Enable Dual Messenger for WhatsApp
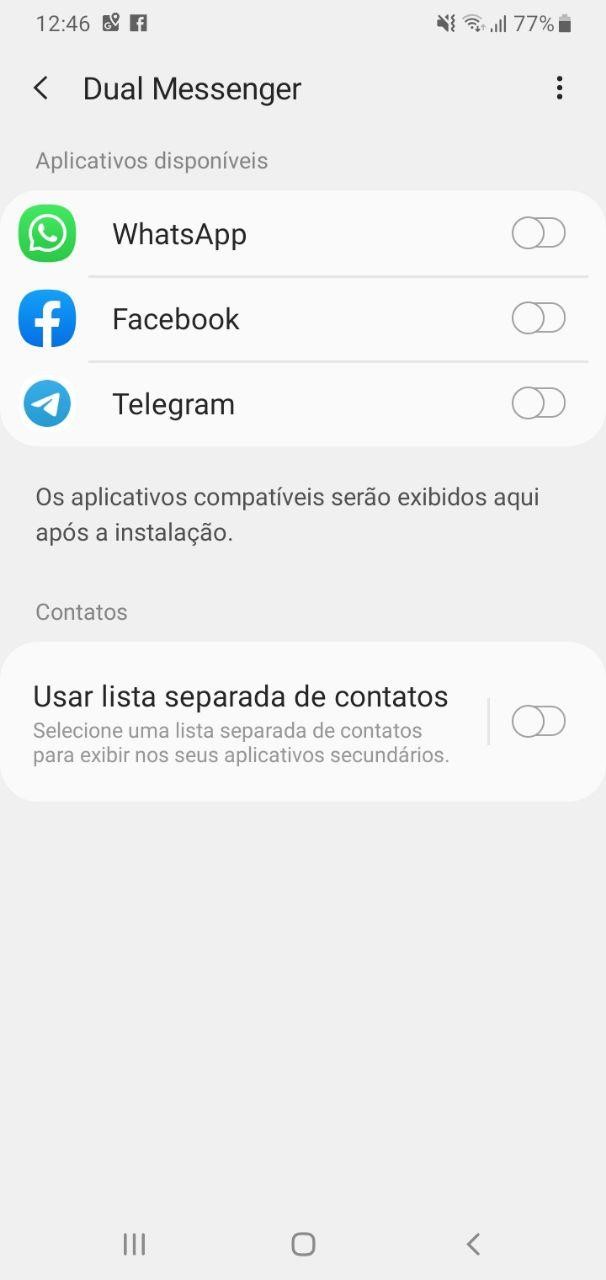Image resolution: width=606 pixels, height=1280 pixels. (538, 234)
